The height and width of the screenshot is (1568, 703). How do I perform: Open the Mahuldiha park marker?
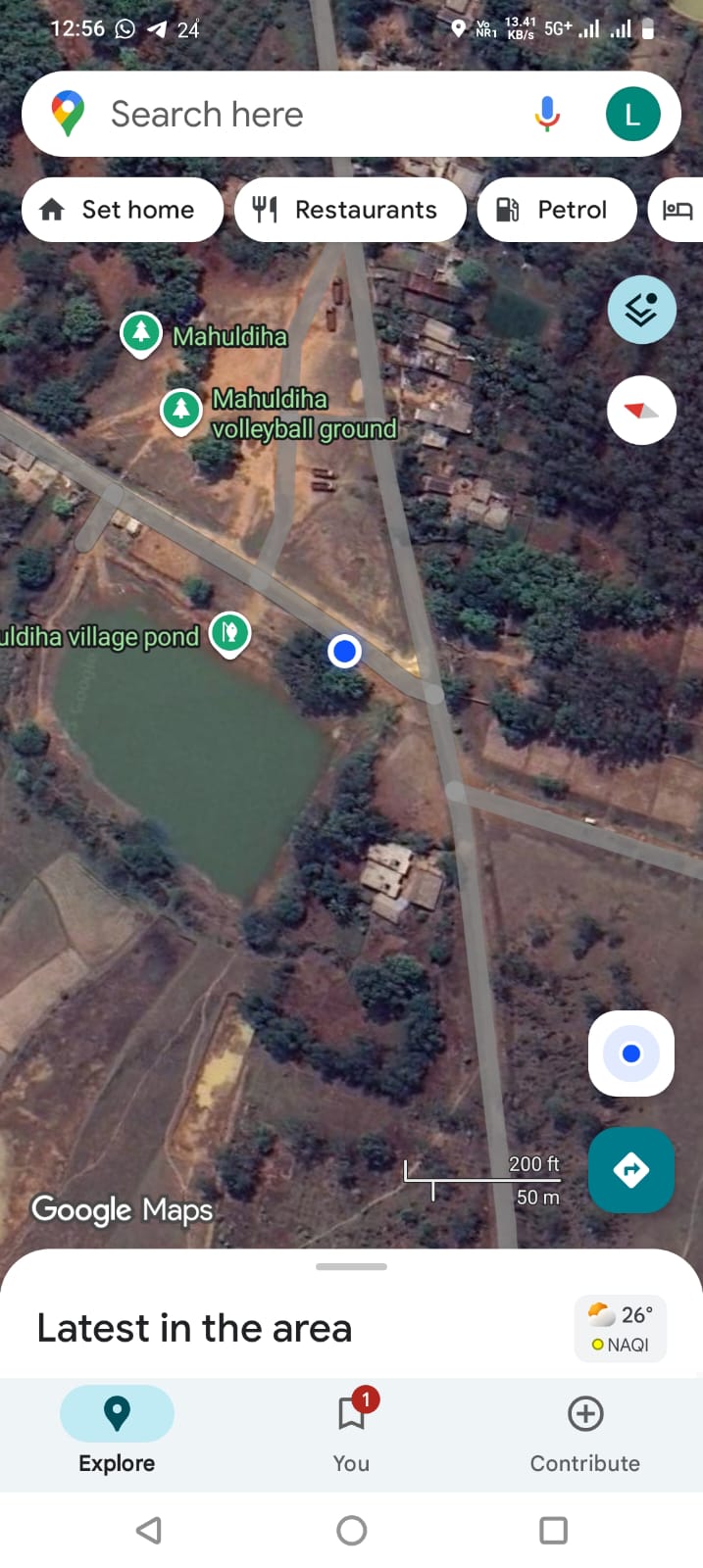pos(141,333)
